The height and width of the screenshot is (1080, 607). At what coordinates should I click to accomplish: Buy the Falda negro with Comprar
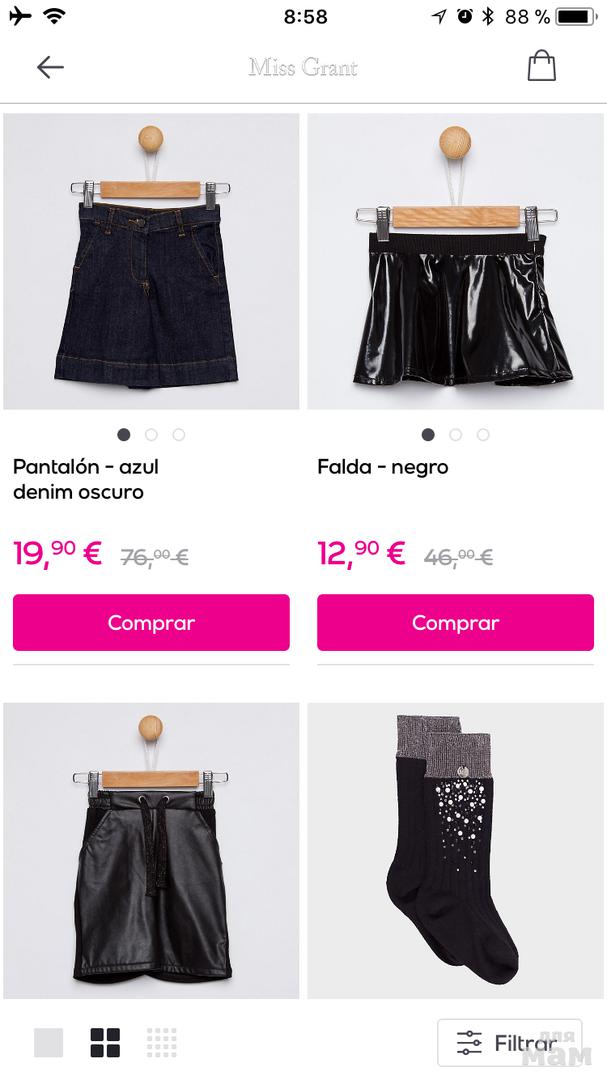click(455, 622)
